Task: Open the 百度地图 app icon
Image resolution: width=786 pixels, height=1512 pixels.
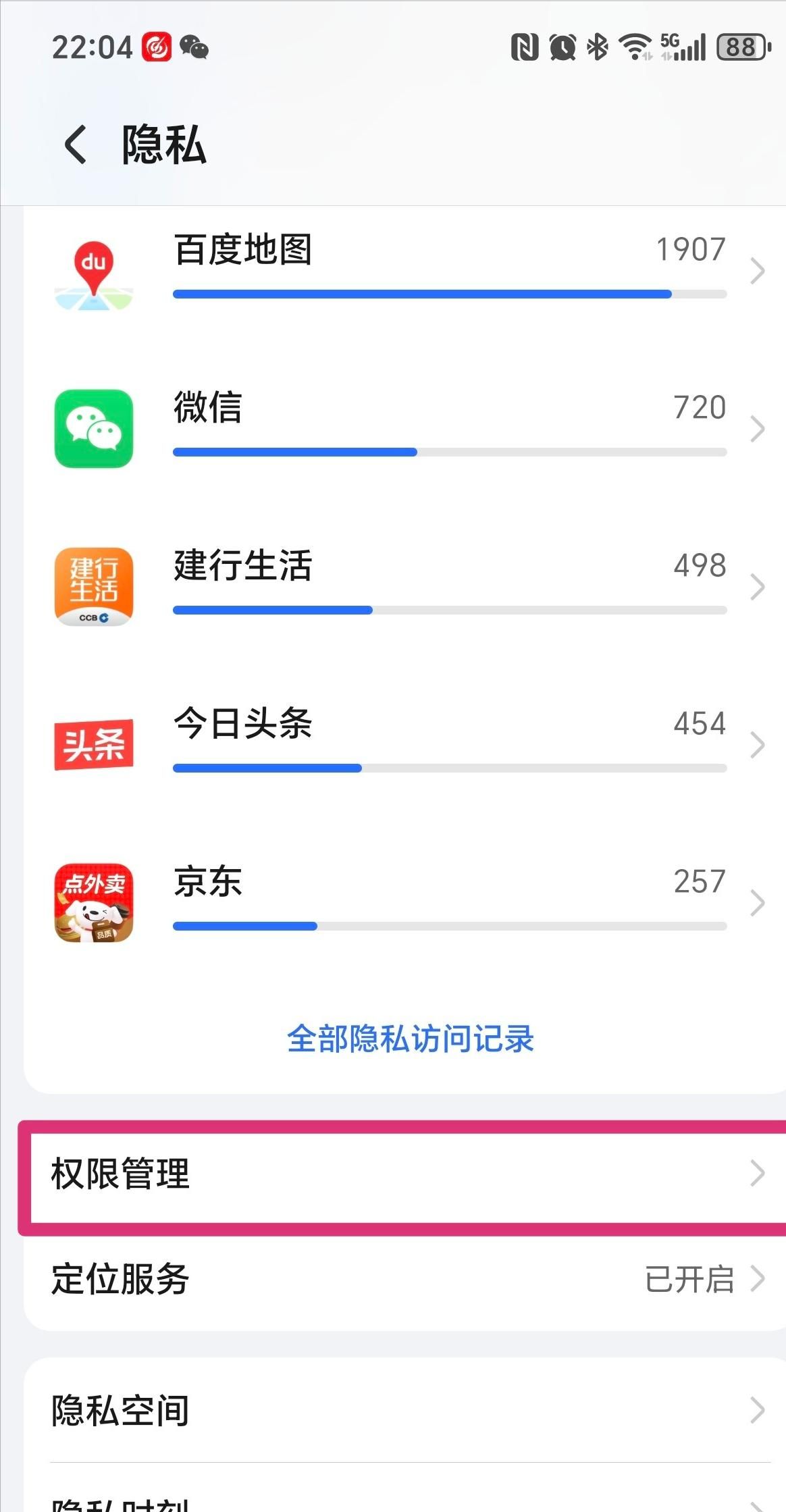Action: coord(93,270)
